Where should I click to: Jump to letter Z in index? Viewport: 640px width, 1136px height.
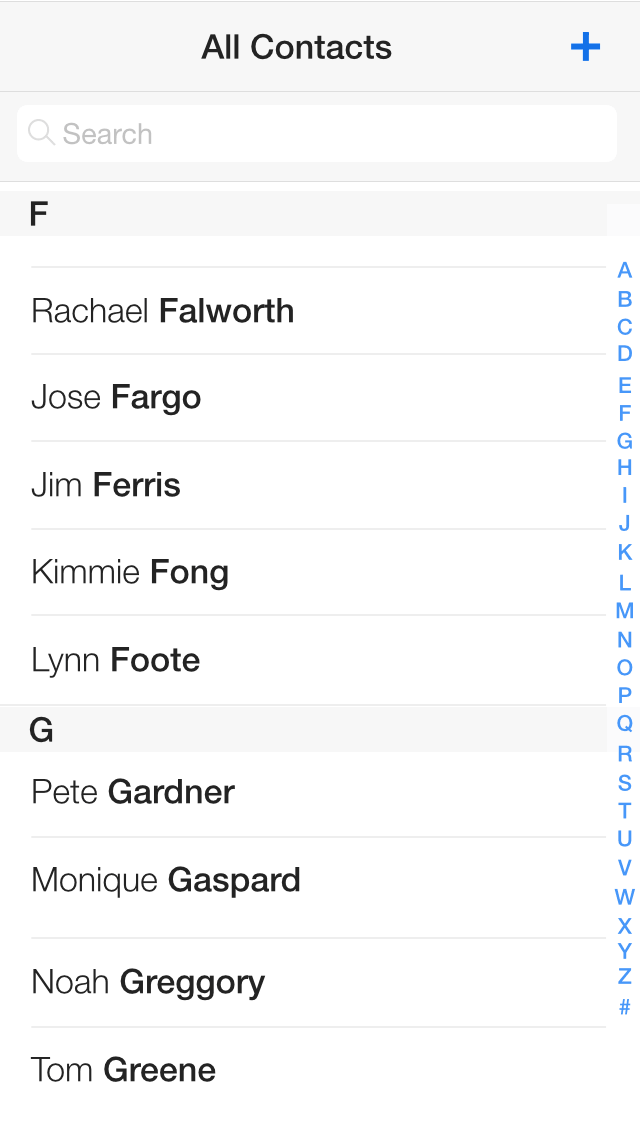pyautogui.click(x=624, y=976)
